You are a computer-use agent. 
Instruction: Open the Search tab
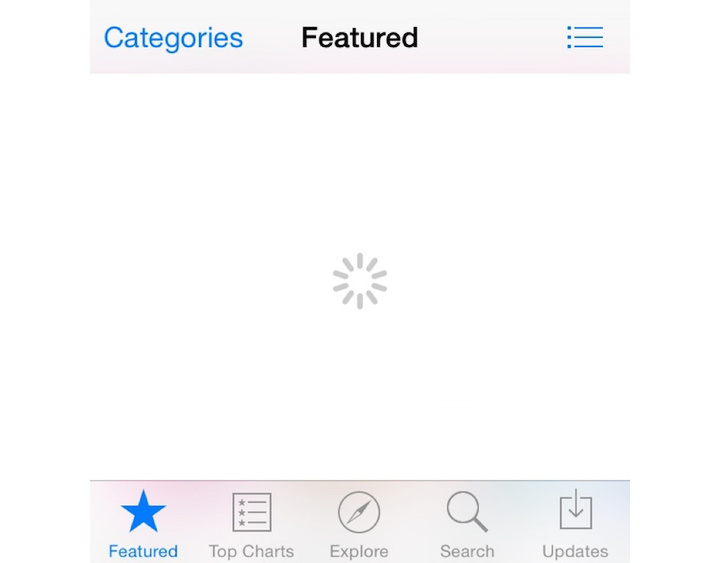(x=467, y=523)
